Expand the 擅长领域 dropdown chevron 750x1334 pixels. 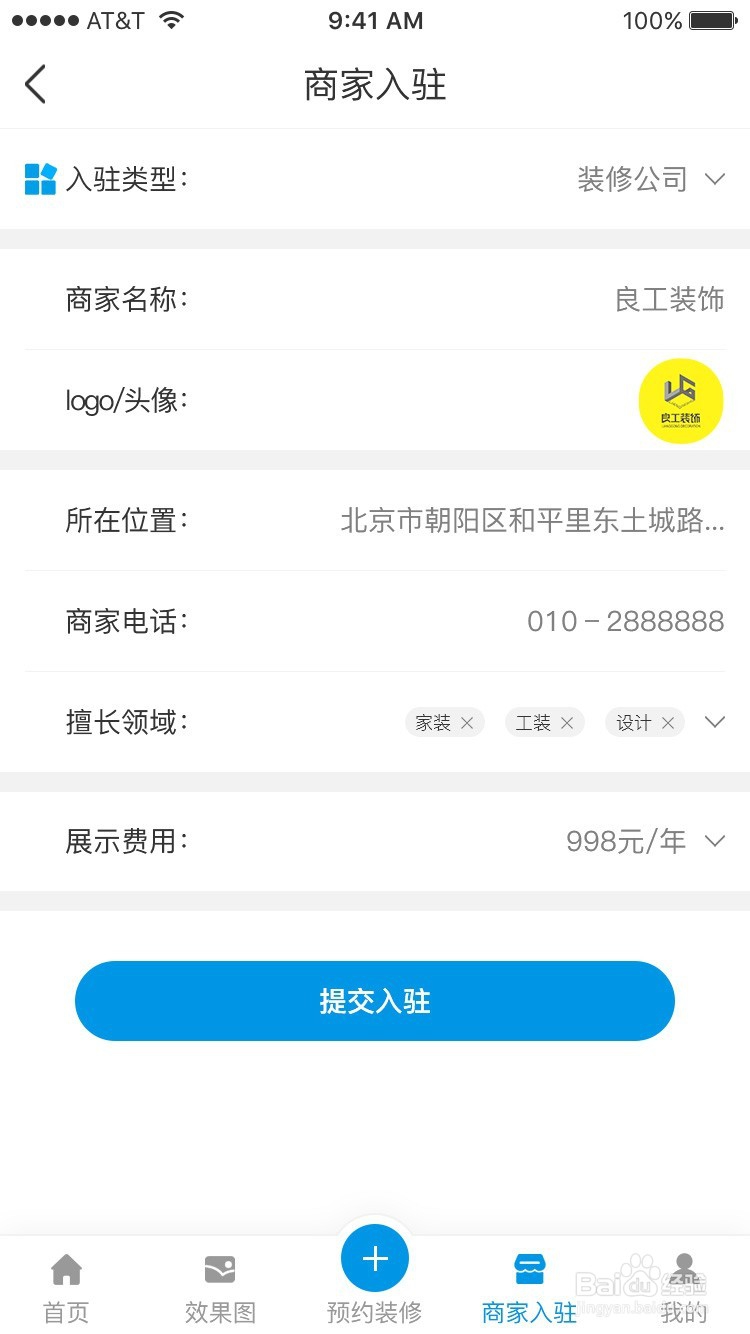click(714, 722)
